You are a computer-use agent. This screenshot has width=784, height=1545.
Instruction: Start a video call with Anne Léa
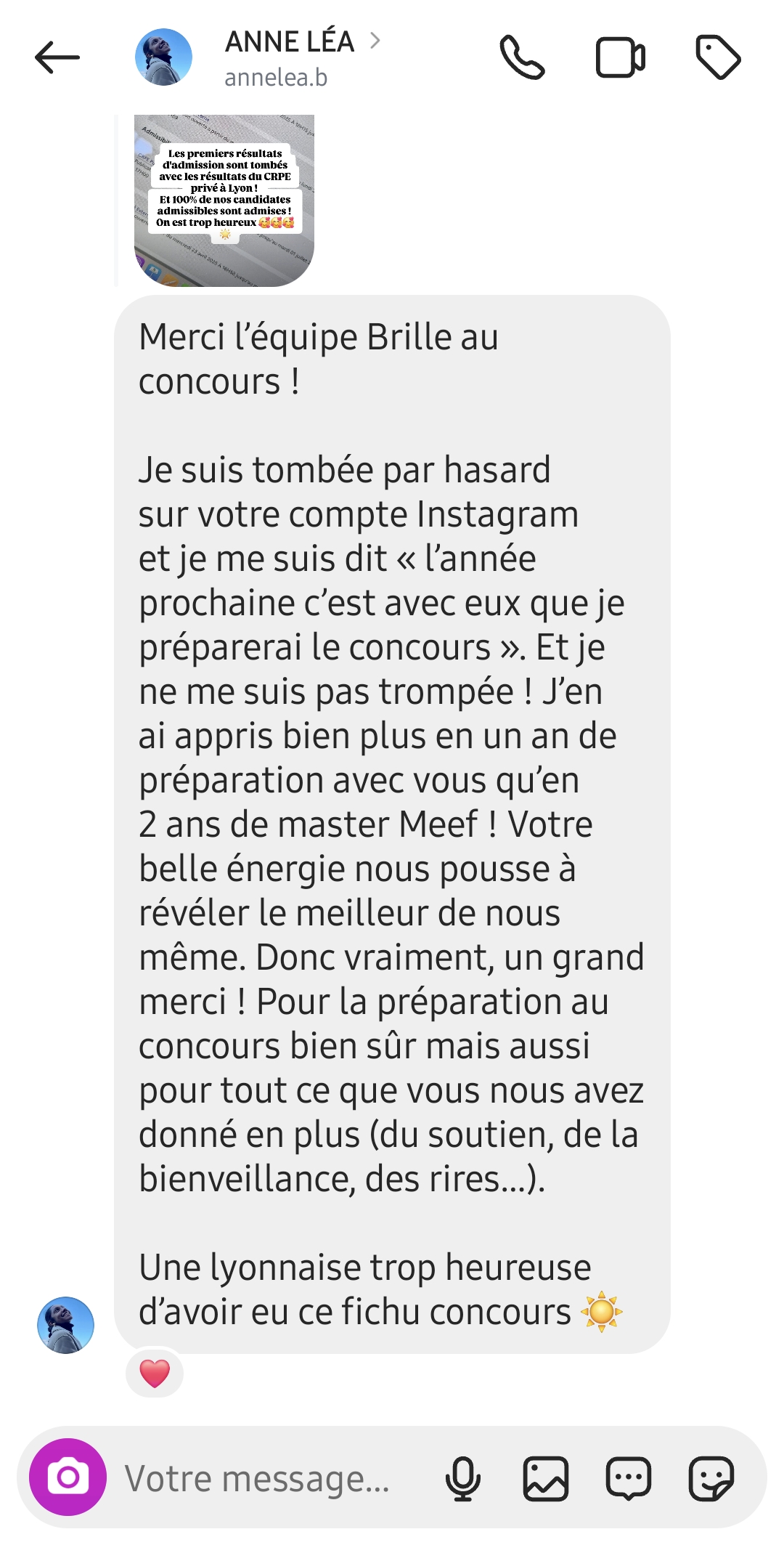(621, 58)
